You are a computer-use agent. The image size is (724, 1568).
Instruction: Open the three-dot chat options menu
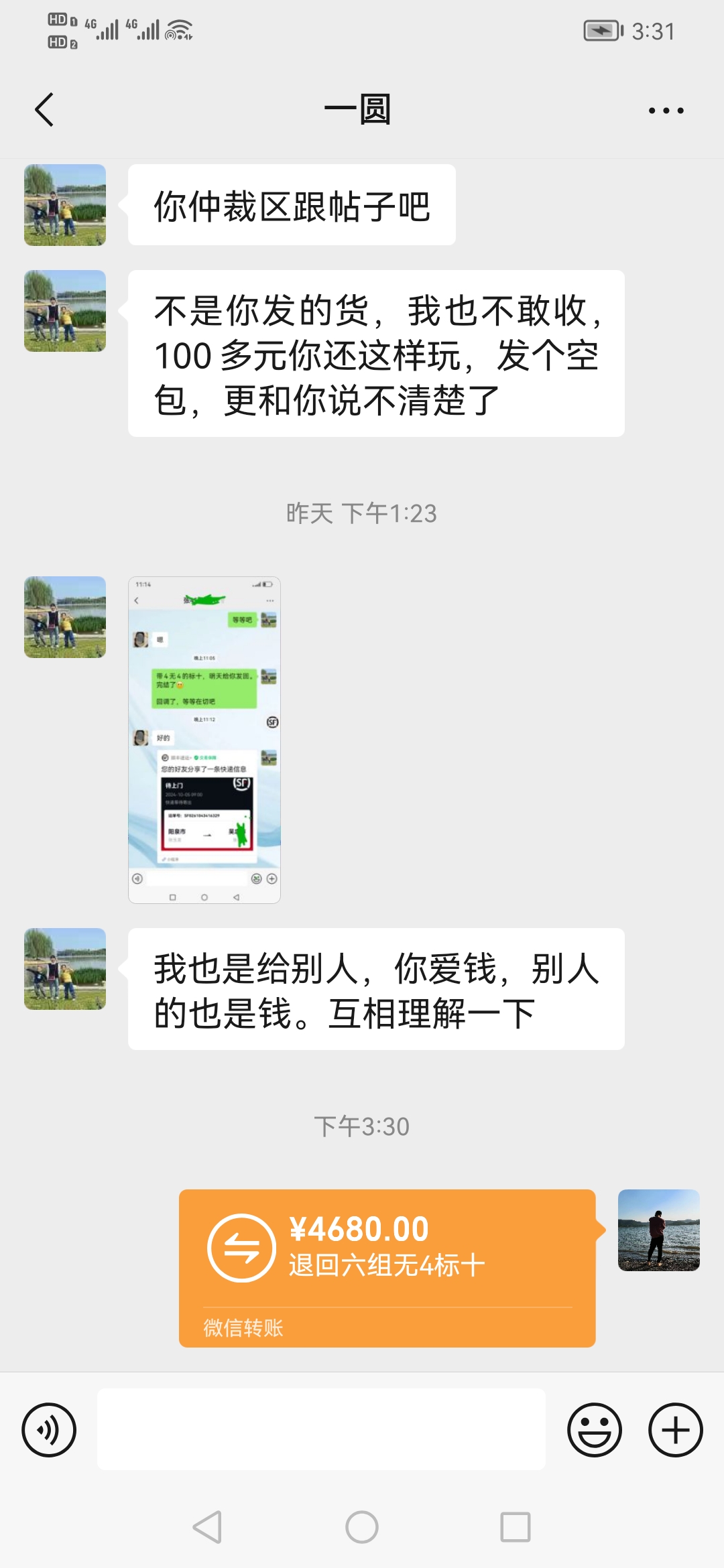[666, 111]
